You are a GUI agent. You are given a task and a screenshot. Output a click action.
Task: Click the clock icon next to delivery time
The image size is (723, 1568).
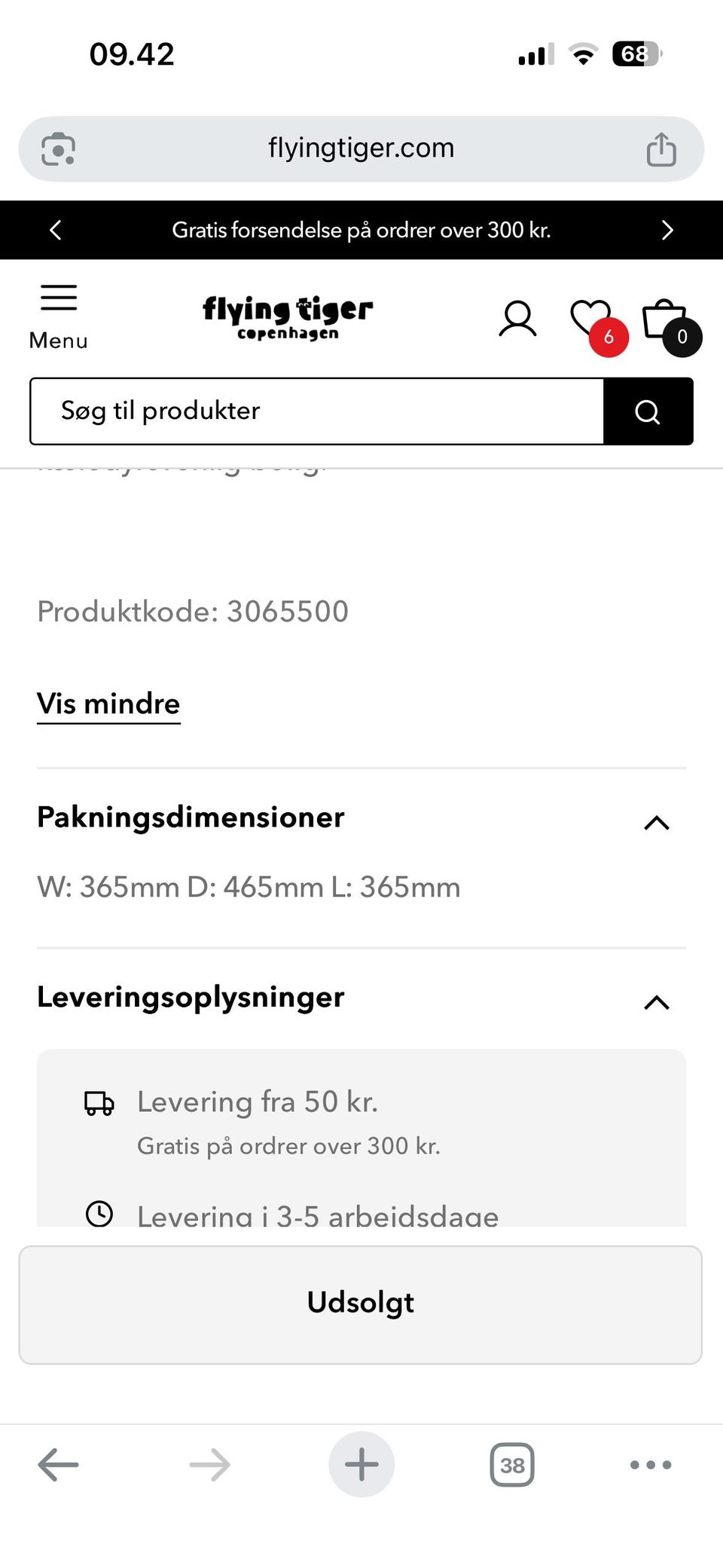[99, 1213]
